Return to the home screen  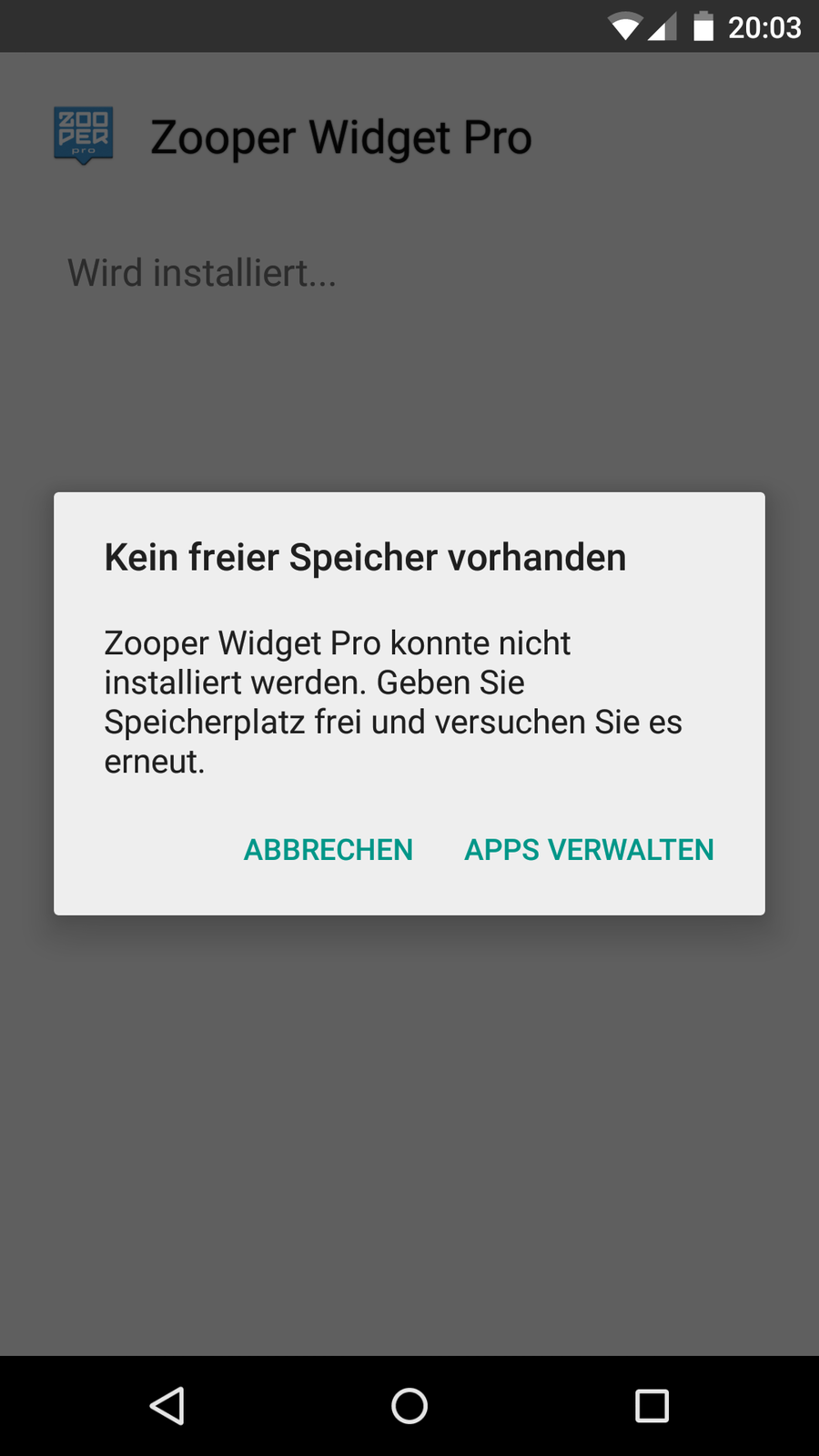(409, 1406)
